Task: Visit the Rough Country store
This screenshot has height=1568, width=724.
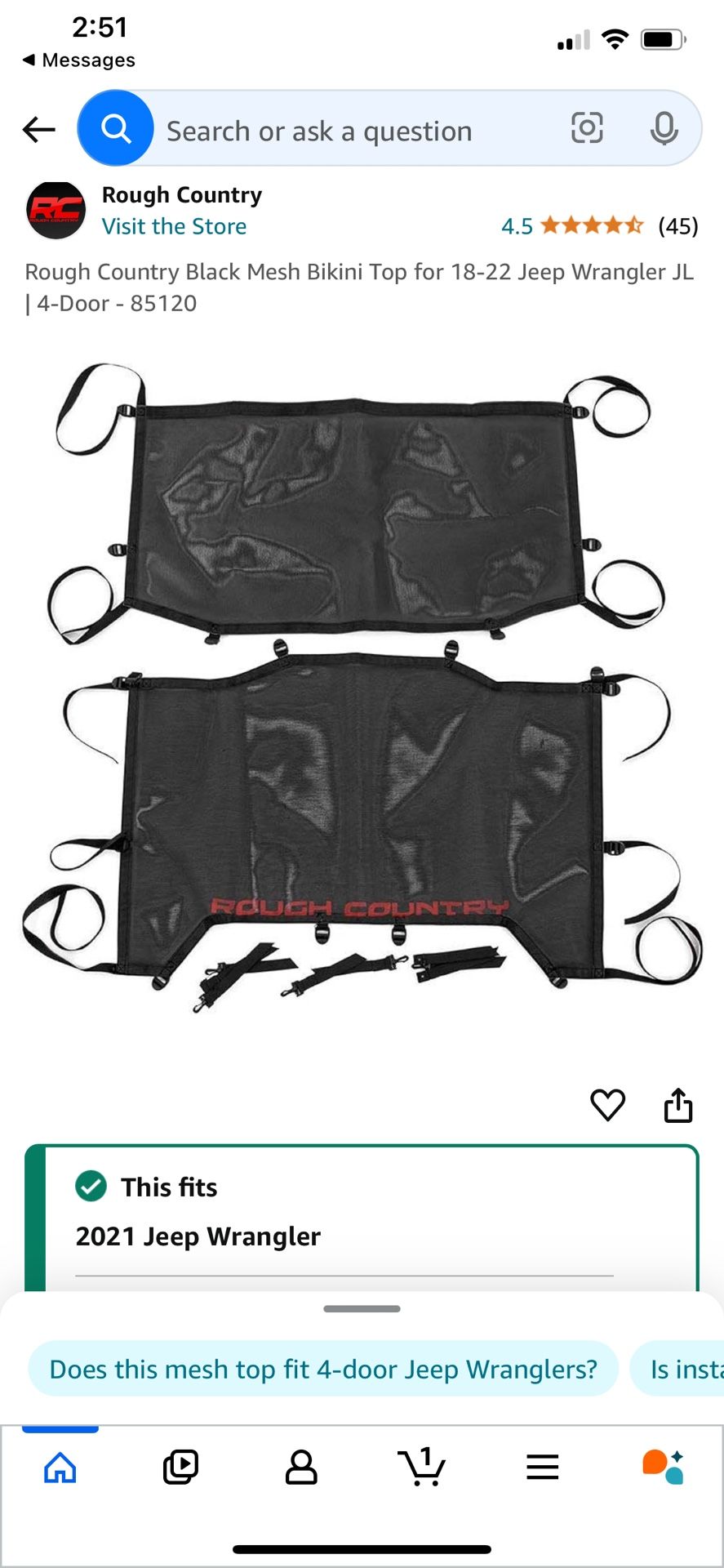Action: pos(174,226)
